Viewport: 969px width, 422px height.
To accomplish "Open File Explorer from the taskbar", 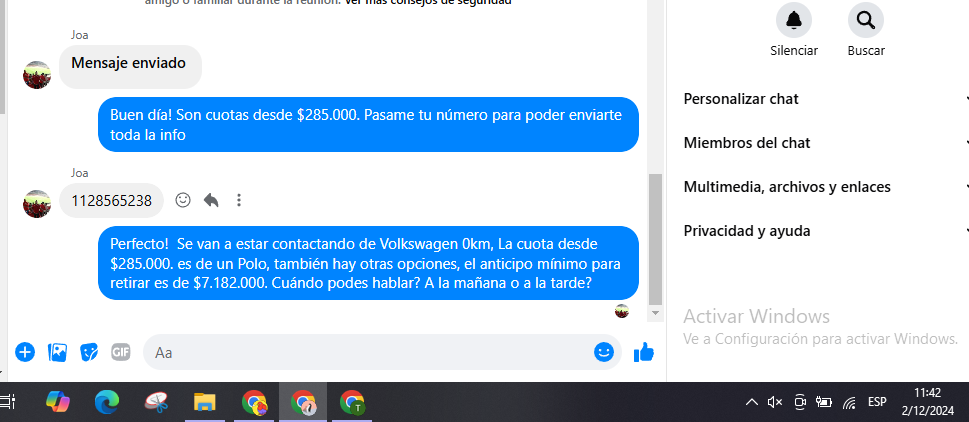I will coord(204,402).
